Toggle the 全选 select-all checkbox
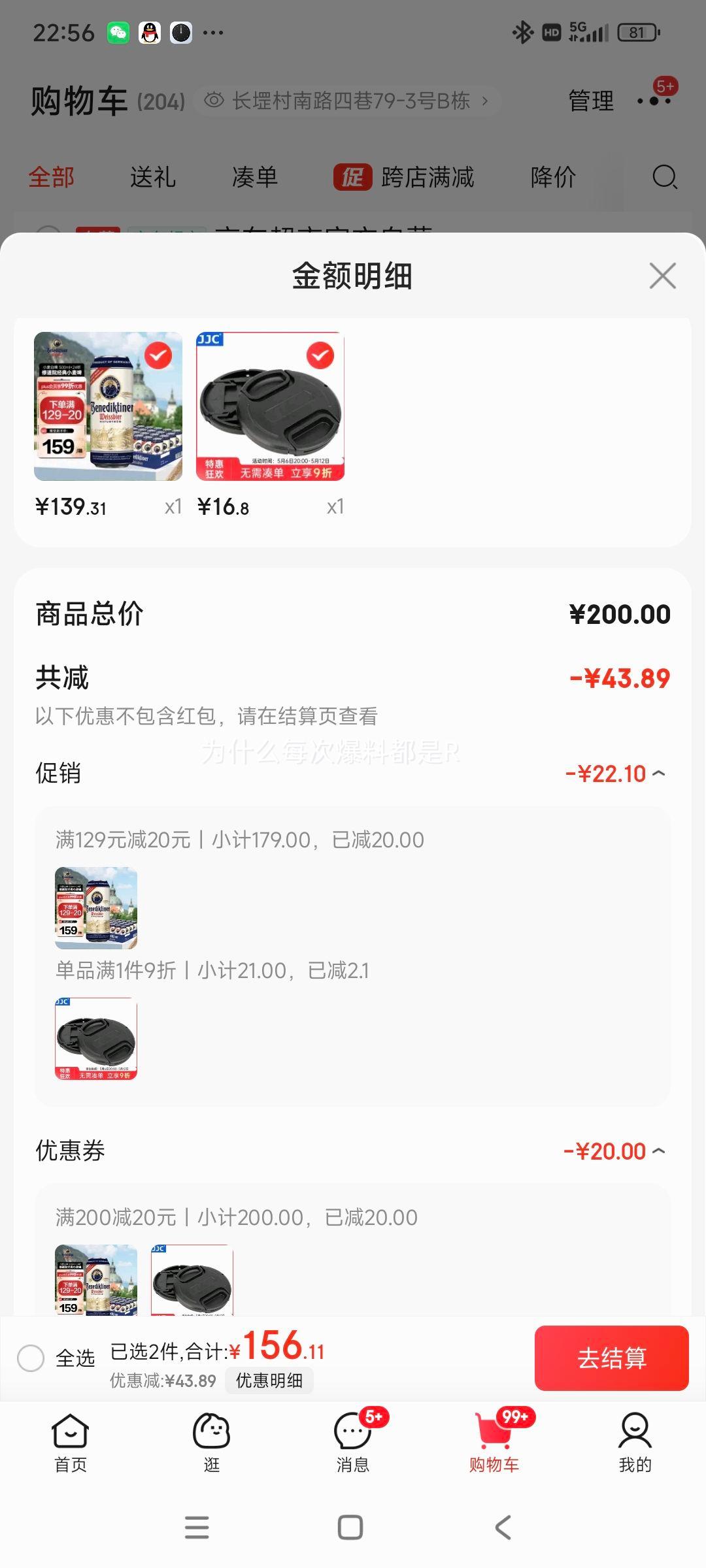706x1568 pixels. 31,1358
